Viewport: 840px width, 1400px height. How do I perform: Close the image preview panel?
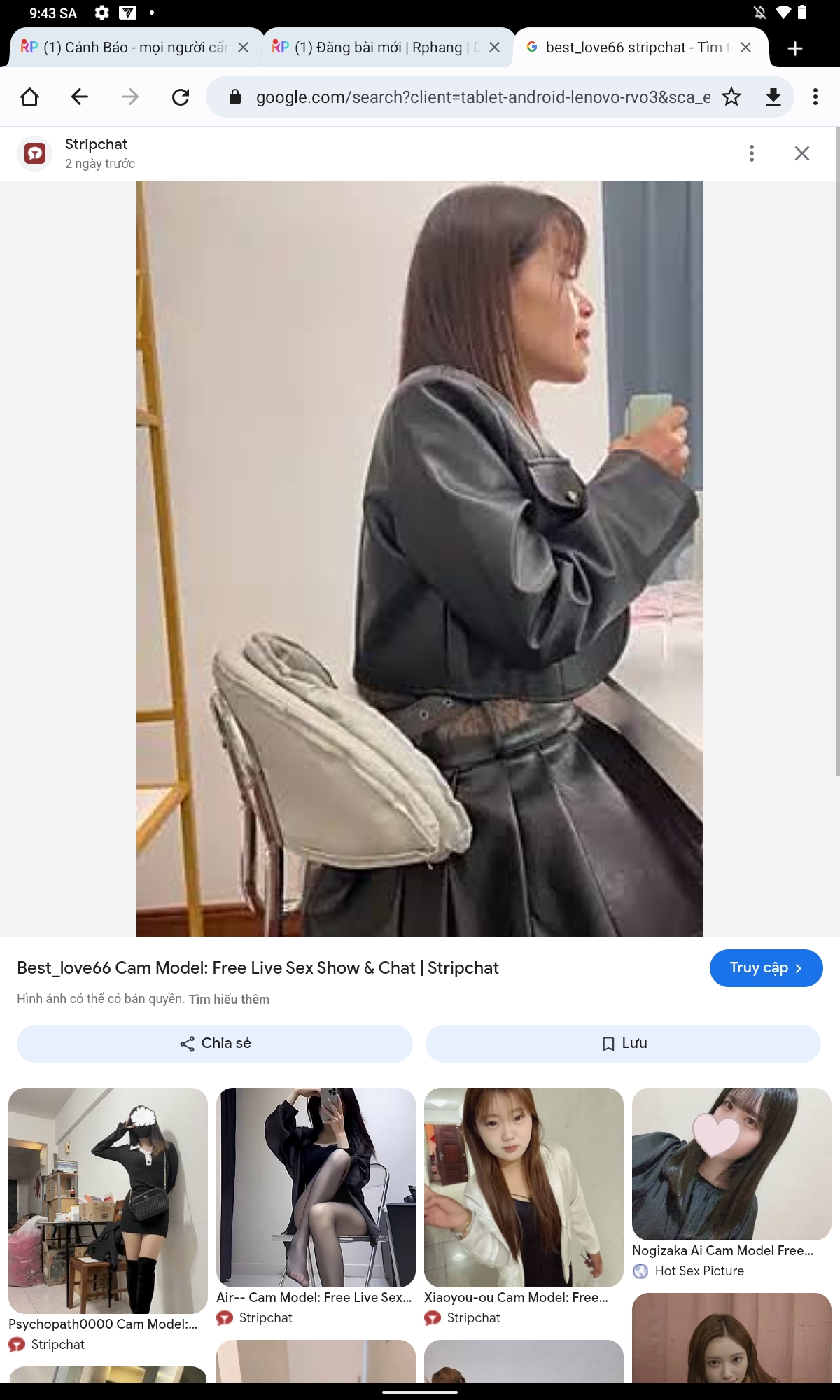tap(802, 153)
